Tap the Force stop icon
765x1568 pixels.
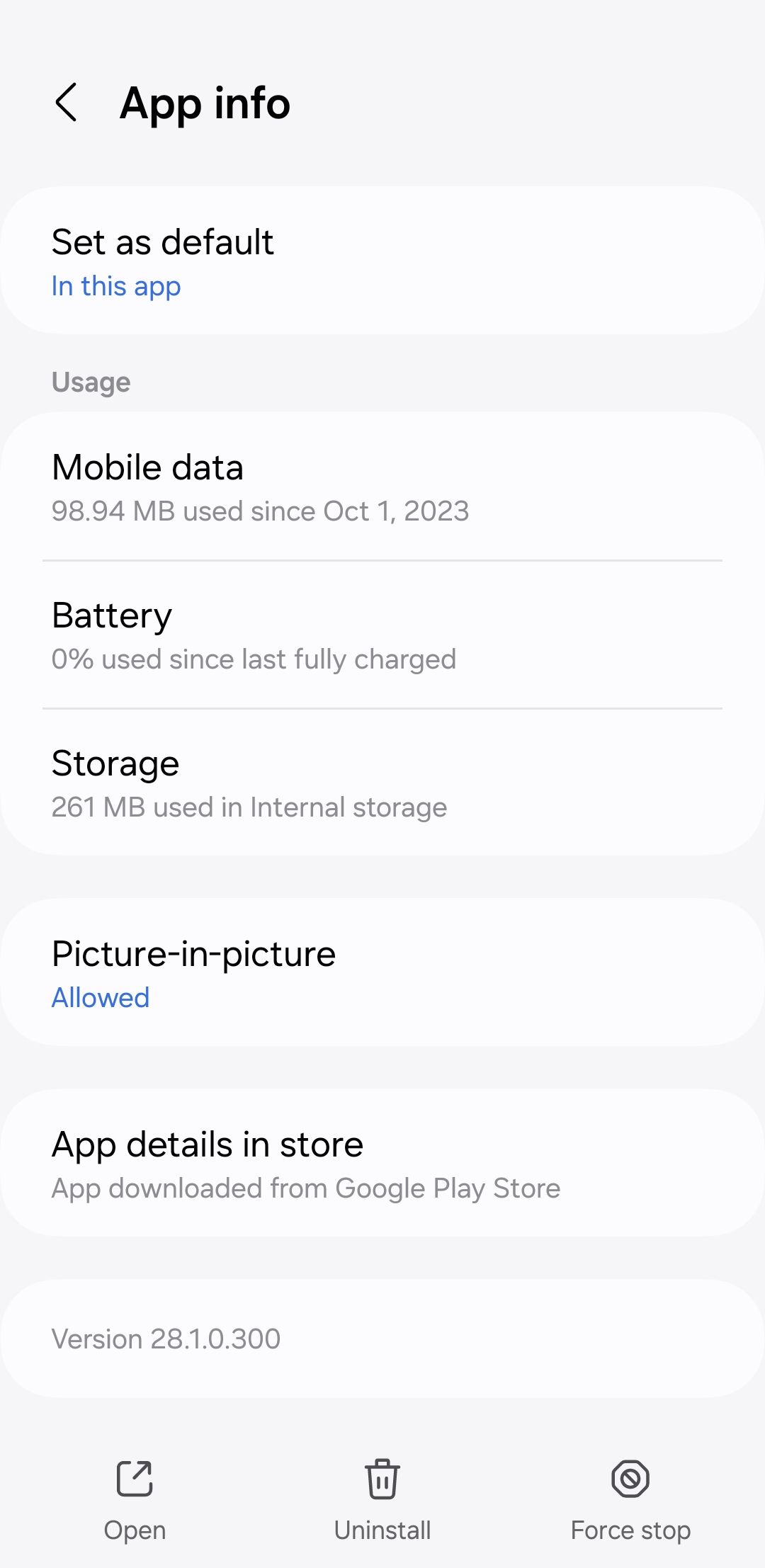point(629,1478)
